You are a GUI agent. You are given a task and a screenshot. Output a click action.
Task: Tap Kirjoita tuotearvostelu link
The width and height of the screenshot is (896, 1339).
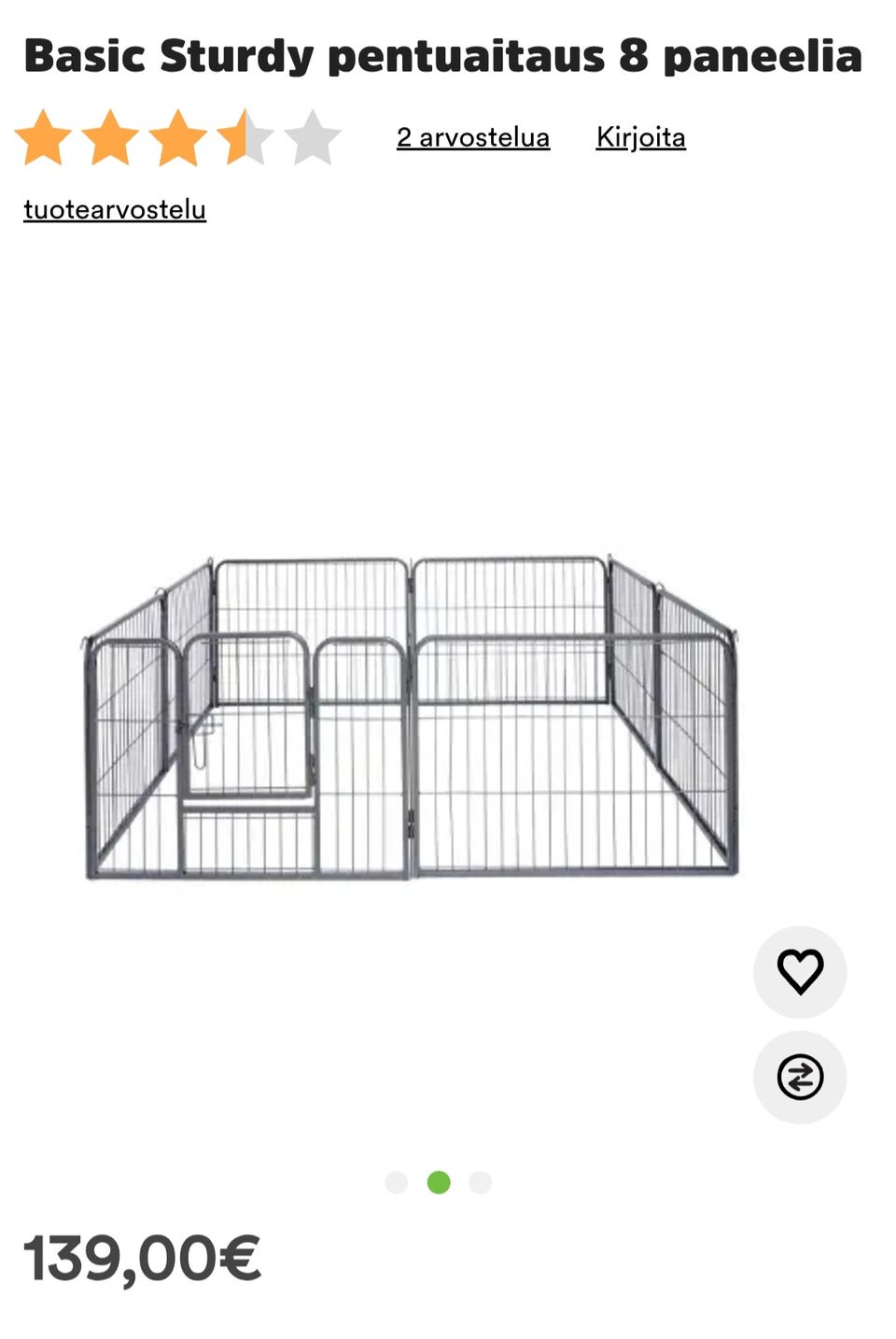point(640,137)
